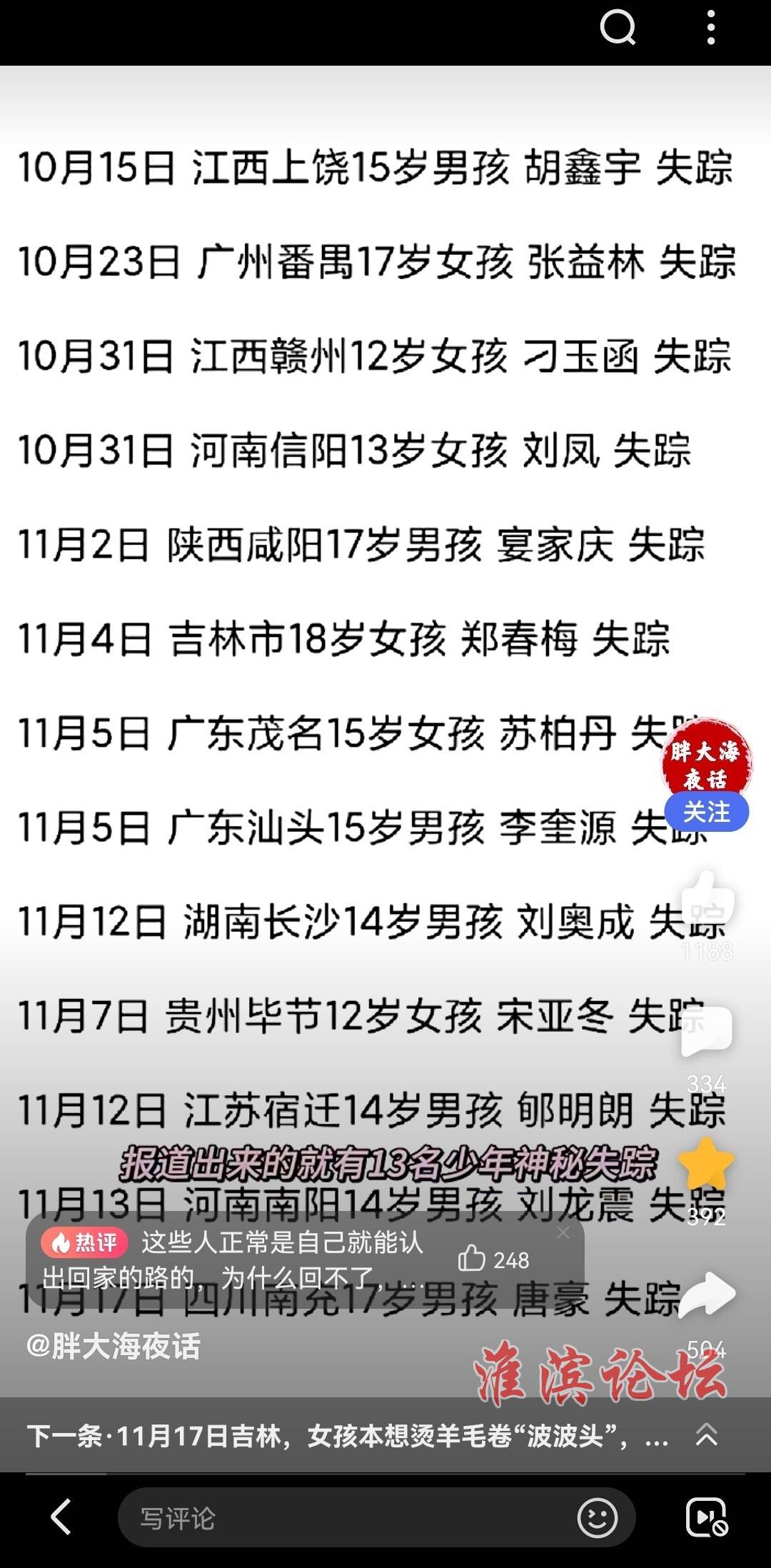Screen dimensions: 771x1568
Task: Dismiss the hot comment popup
Action: coord(563,1233)
